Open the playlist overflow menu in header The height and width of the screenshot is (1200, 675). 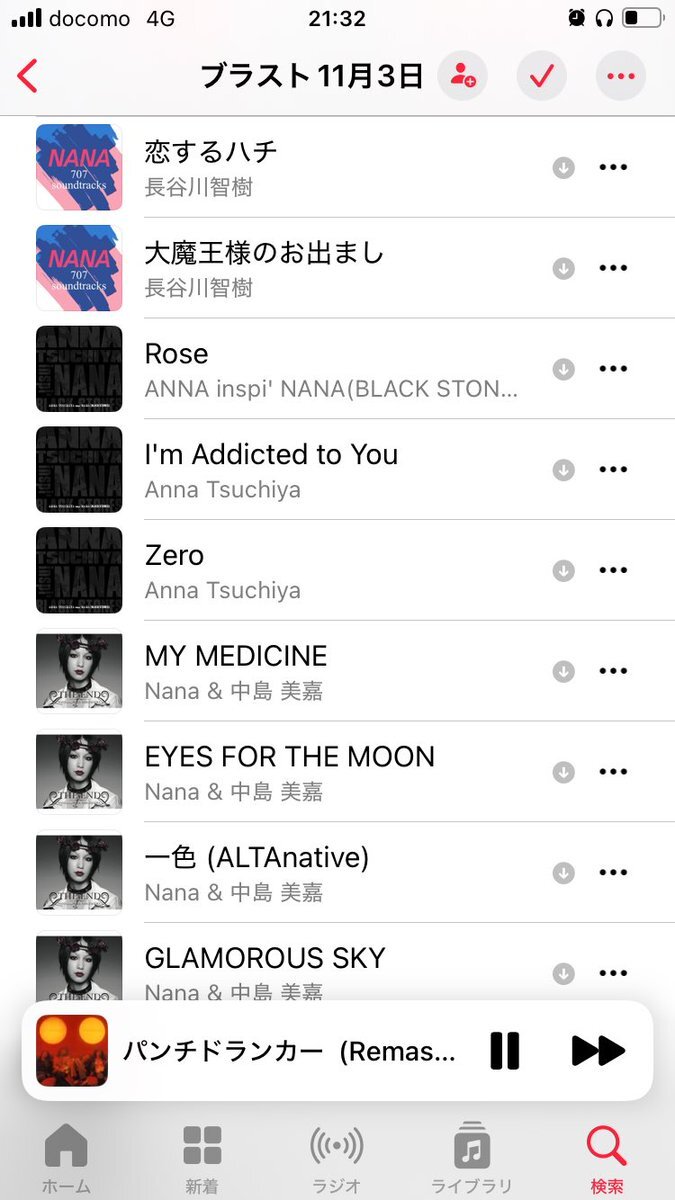(x=620, y=76)
